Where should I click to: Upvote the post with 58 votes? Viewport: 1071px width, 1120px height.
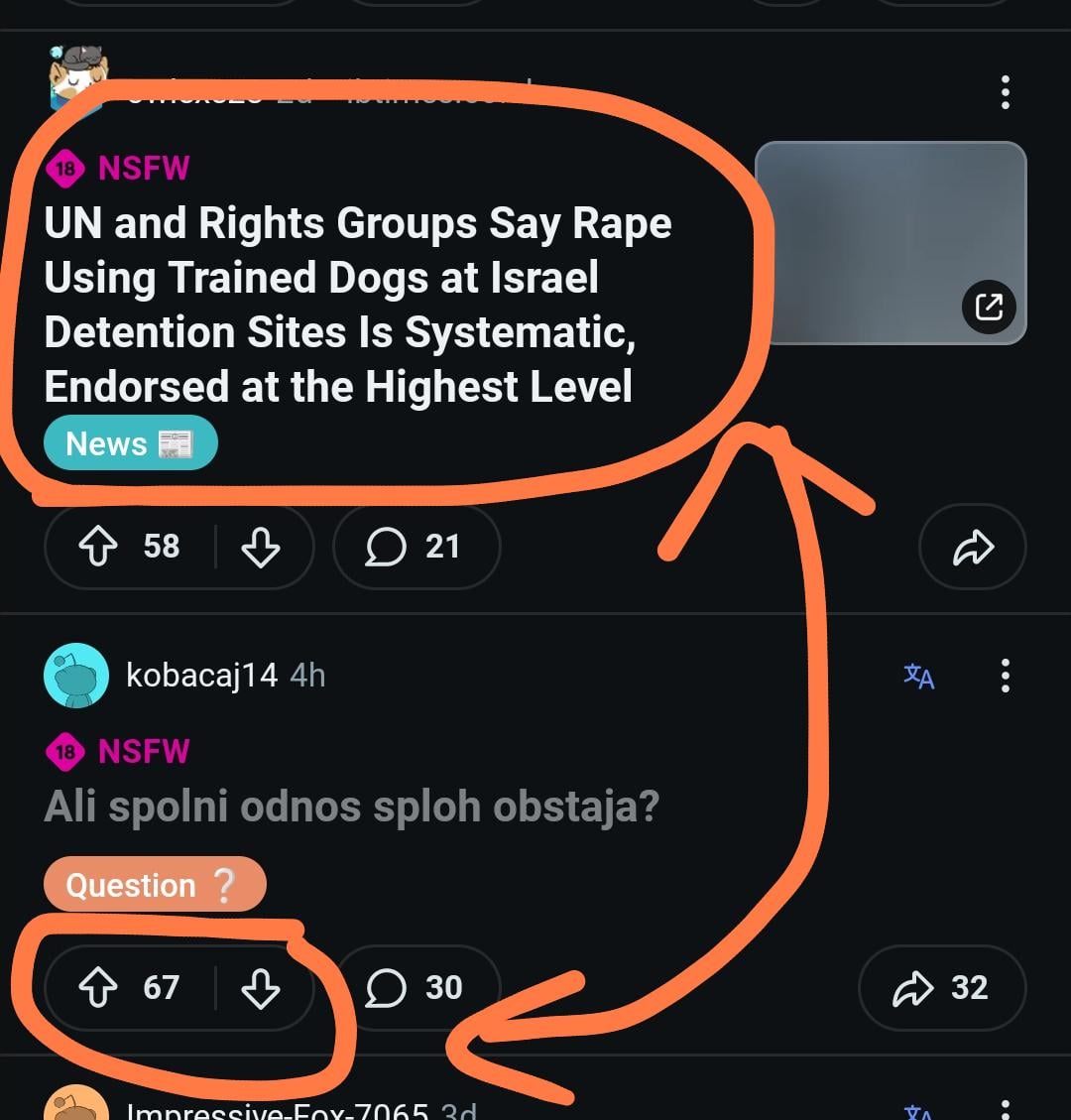click(97, 547)
